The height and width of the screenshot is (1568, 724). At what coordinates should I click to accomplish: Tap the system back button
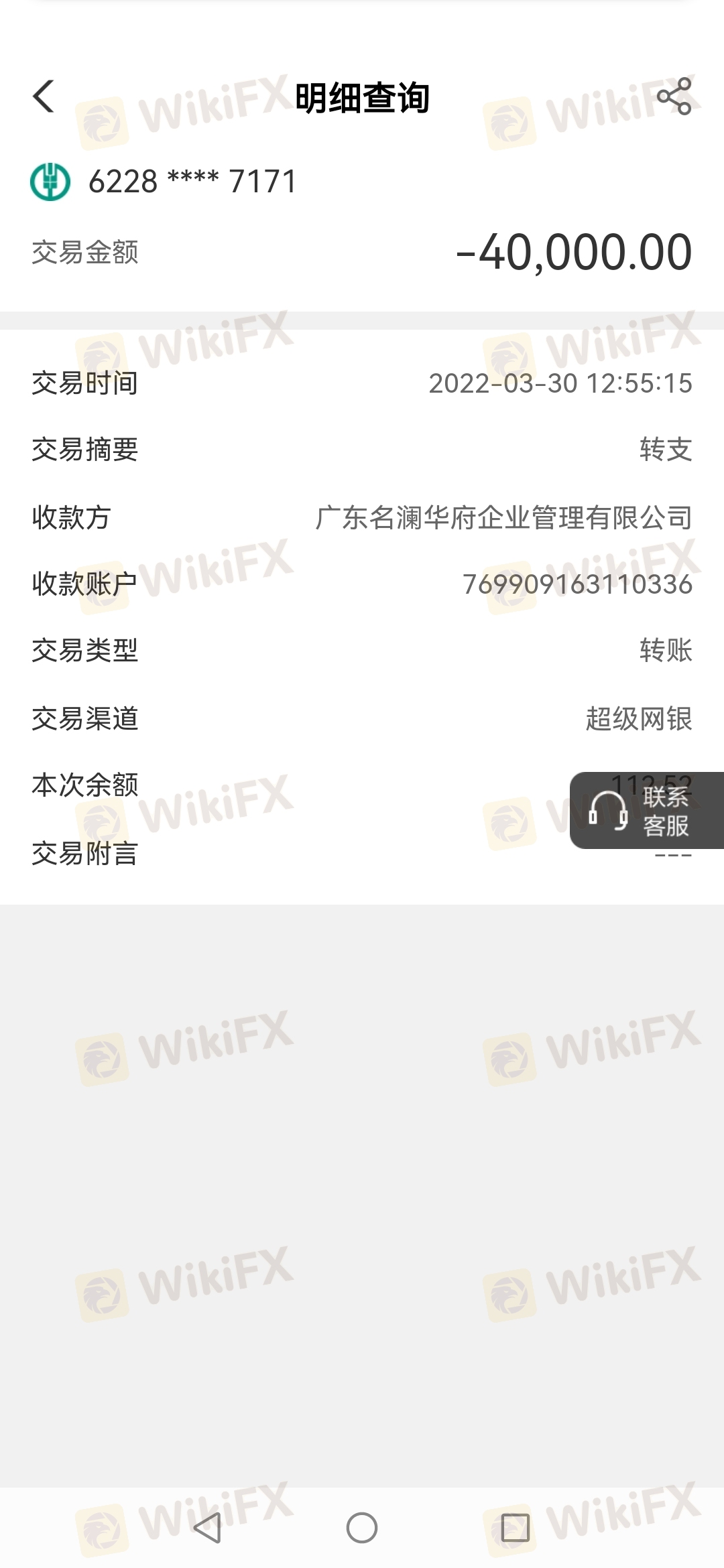207,1528
